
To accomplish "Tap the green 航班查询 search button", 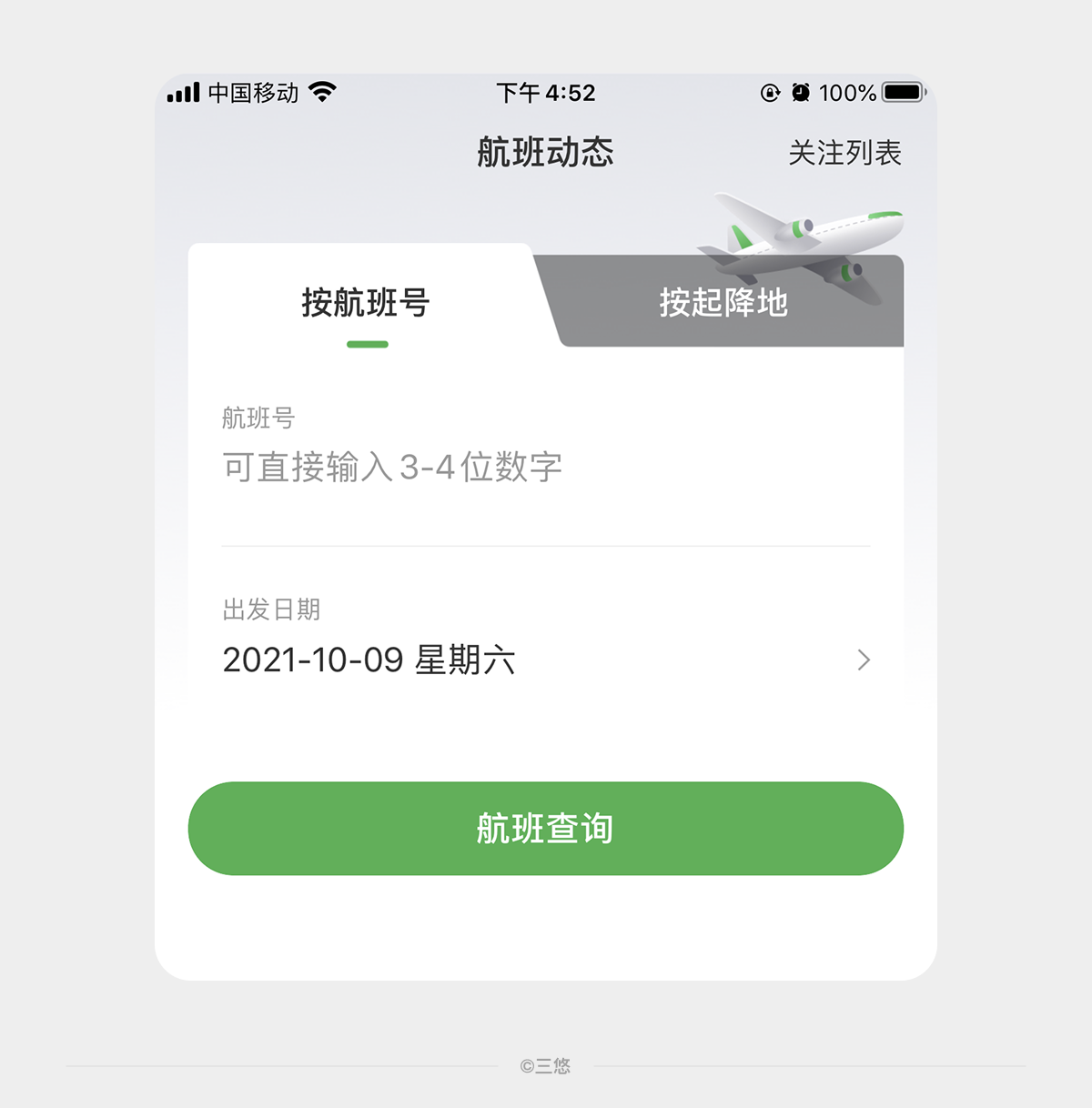I will click(x=544, y=828).
